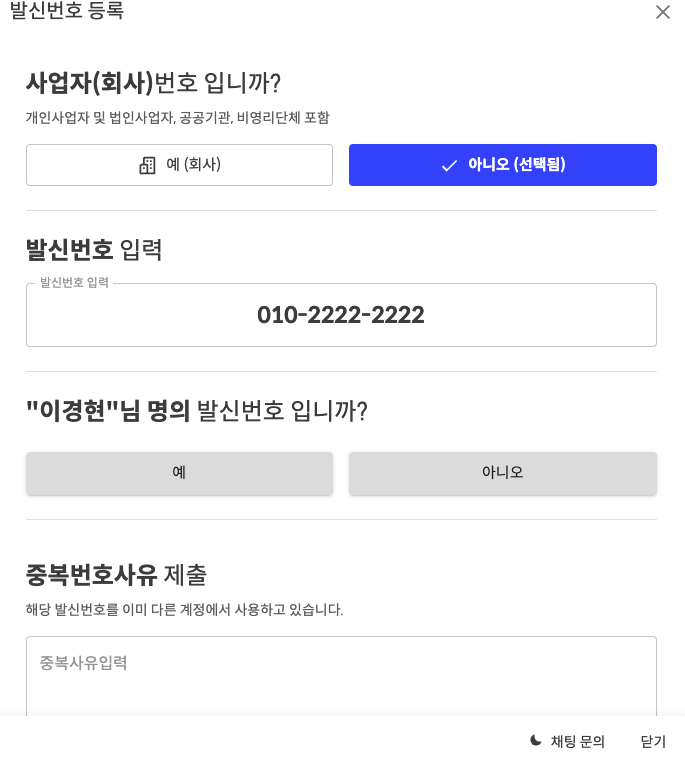Answer 아니오 to 이경현님 명의 question
The height and width of the screenshot is (762, 685).
point(502,473)
